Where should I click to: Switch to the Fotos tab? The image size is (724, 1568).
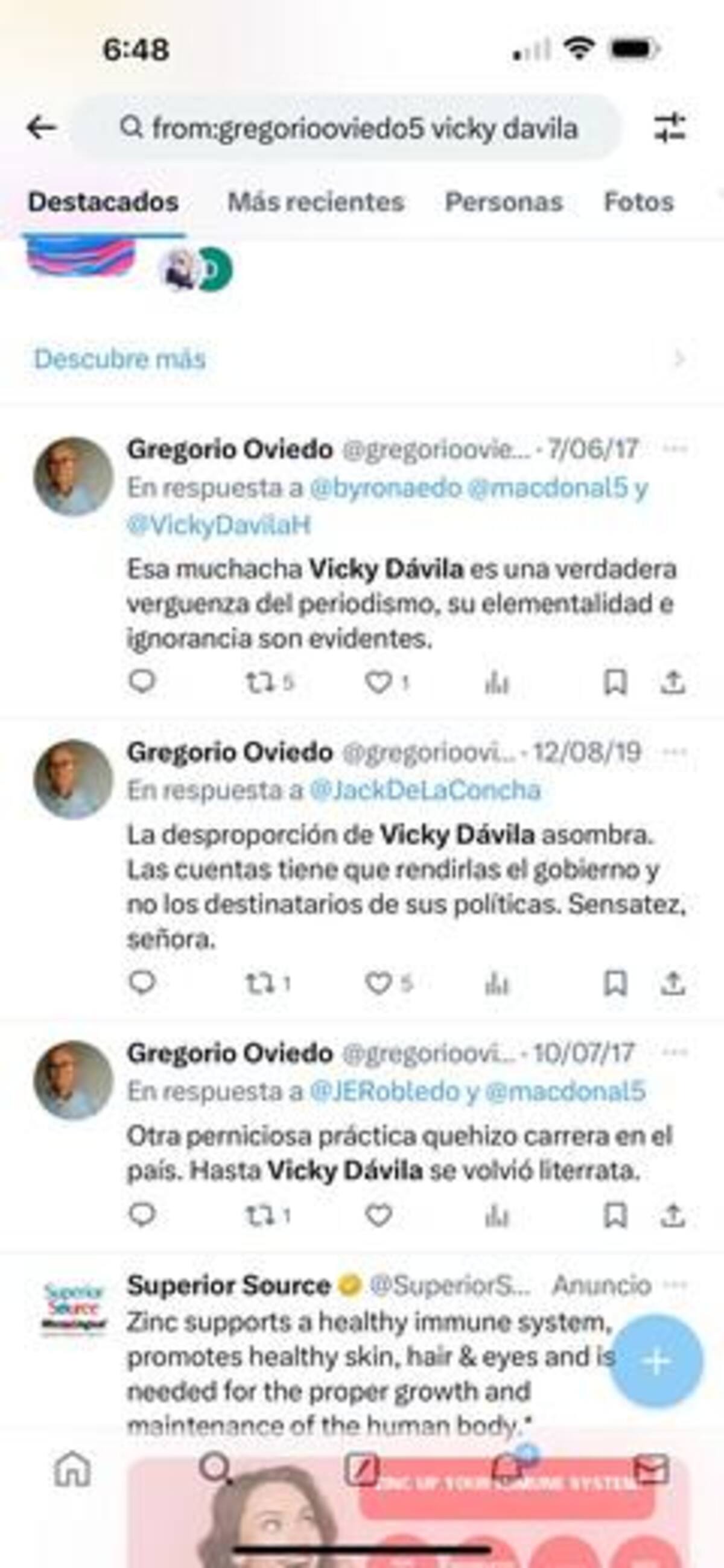[638, 202]
